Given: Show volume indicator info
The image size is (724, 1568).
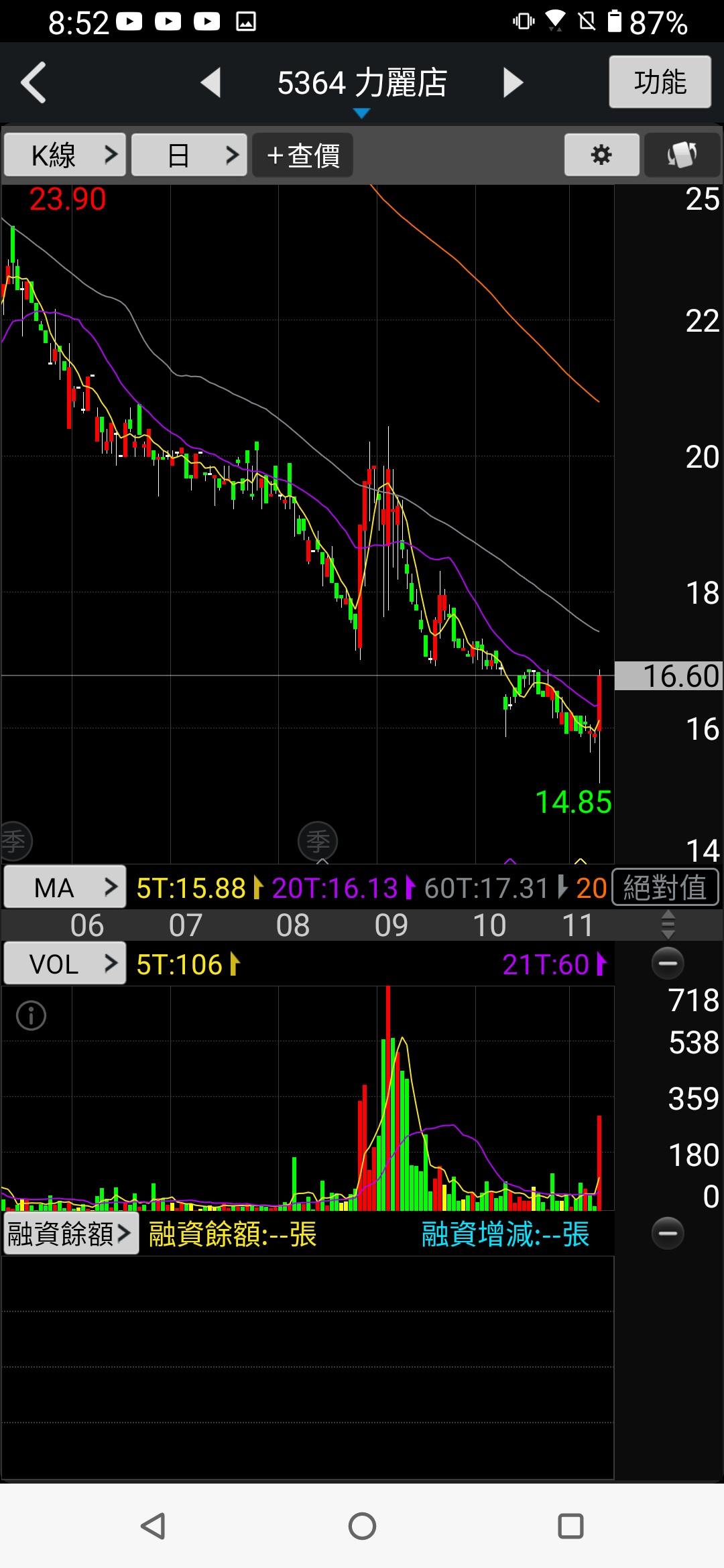Looking at the screenshot, I should click(32, 1015).
